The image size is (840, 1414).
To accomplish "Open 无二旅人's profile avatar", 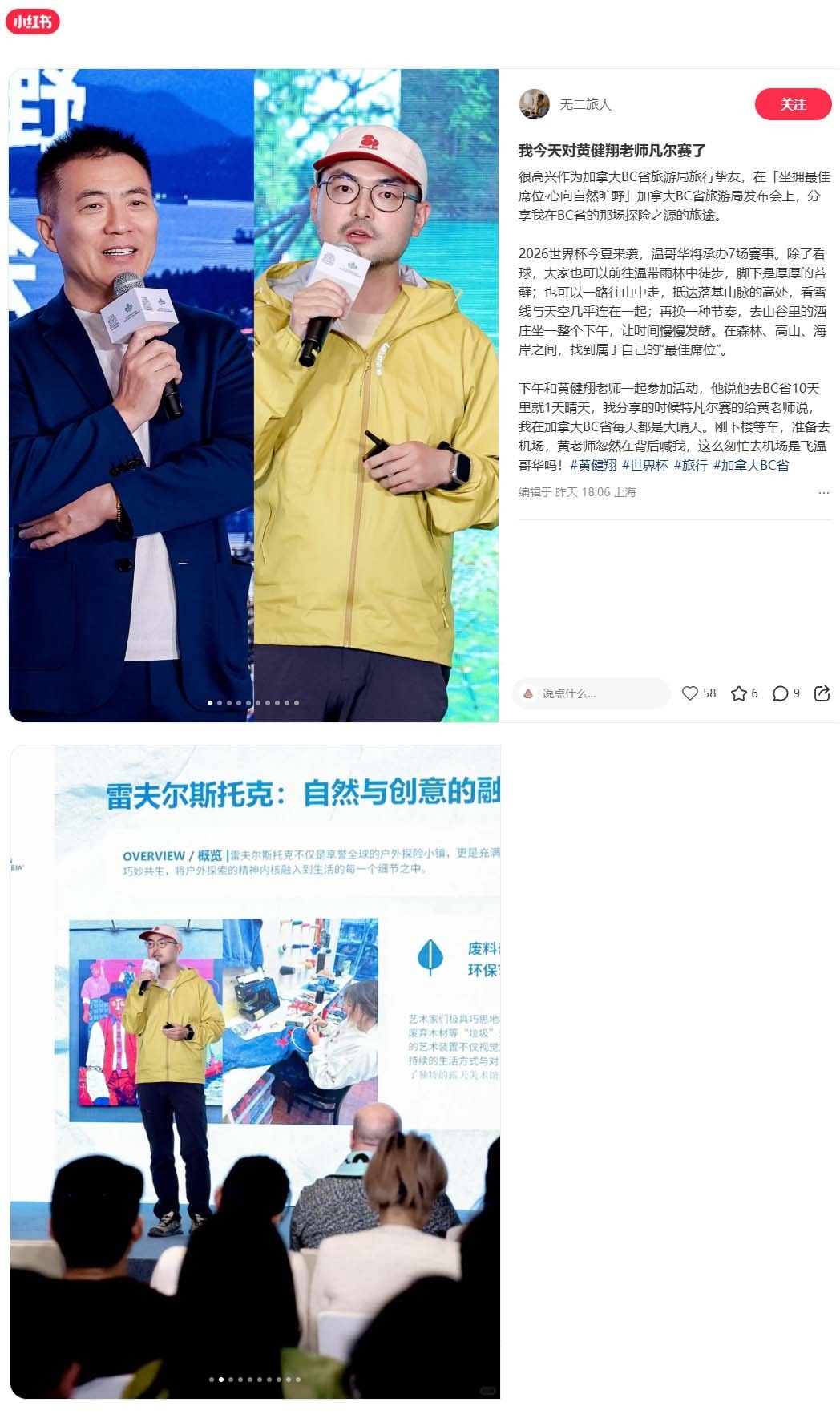I will pyautogui.click(x=534, y=104).
